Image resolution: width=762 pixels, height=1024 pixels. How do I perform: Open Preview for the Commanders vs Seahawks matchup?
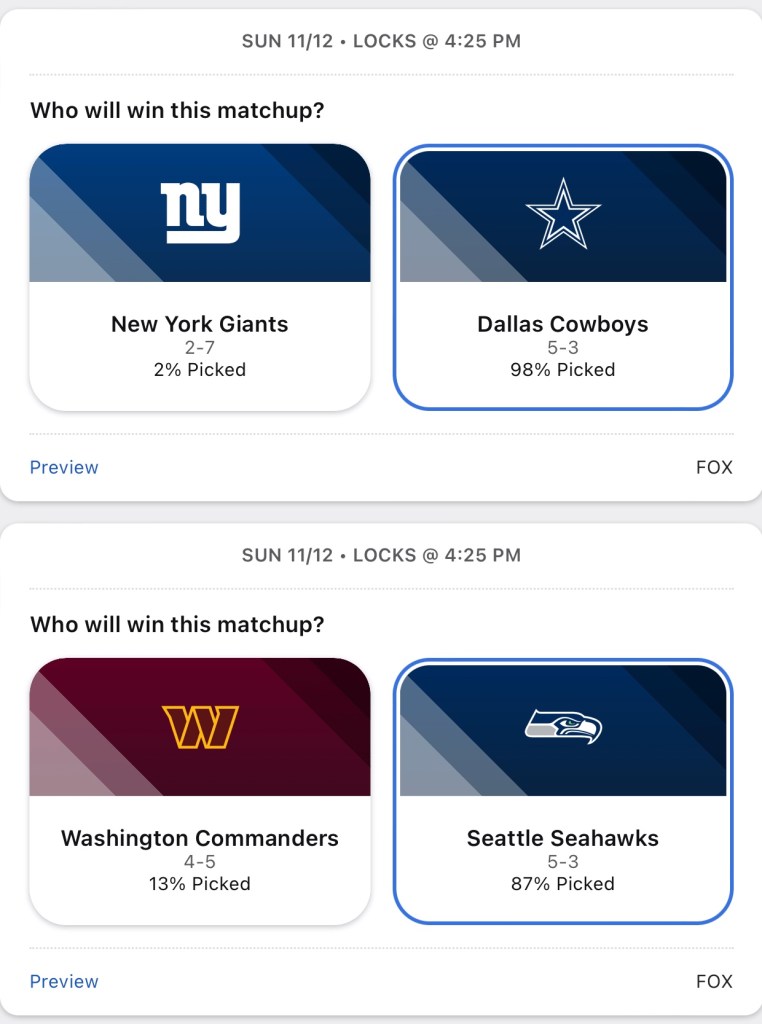coord(64,981)
